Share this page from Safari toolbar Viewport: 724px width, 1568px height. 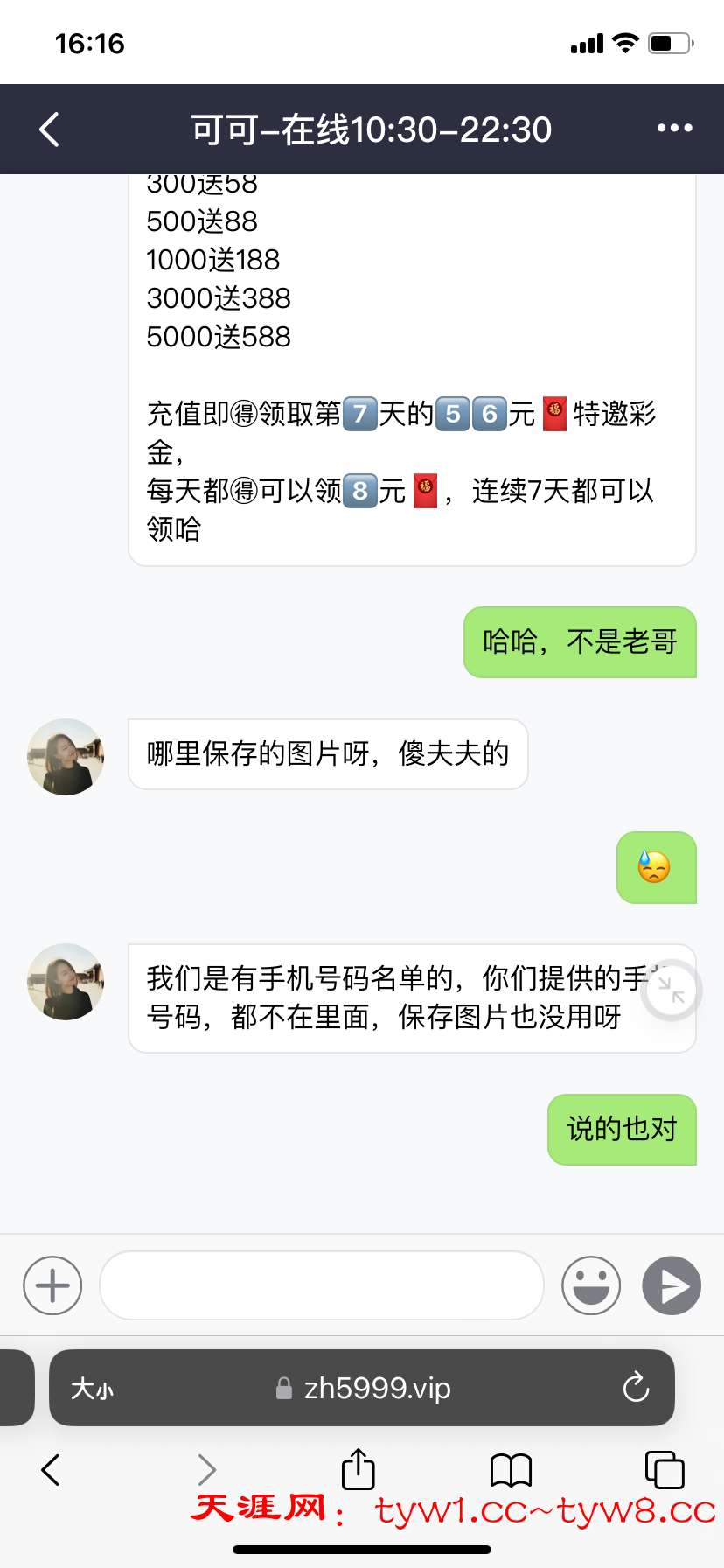coord(358,1469)
